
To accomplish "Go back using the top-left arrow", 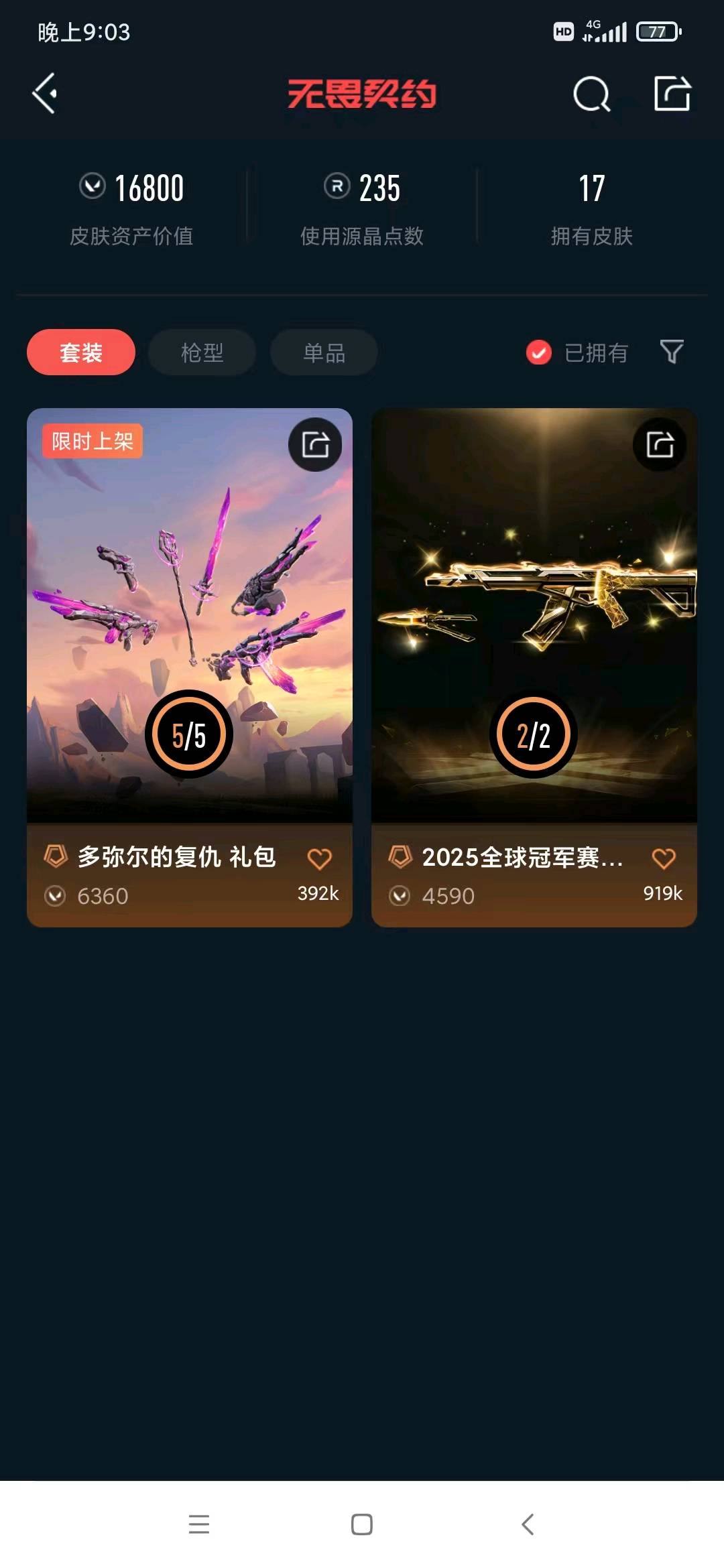I will (46, 94).
